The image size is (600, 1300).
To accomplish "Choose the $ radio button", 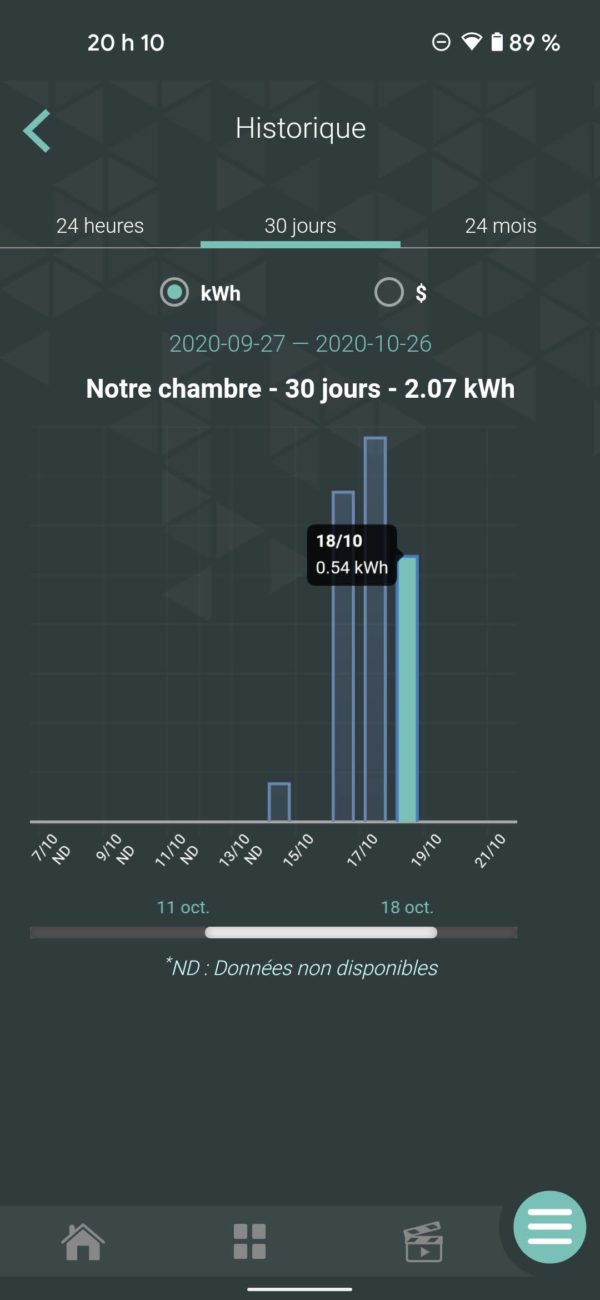I will pos(388,293).
